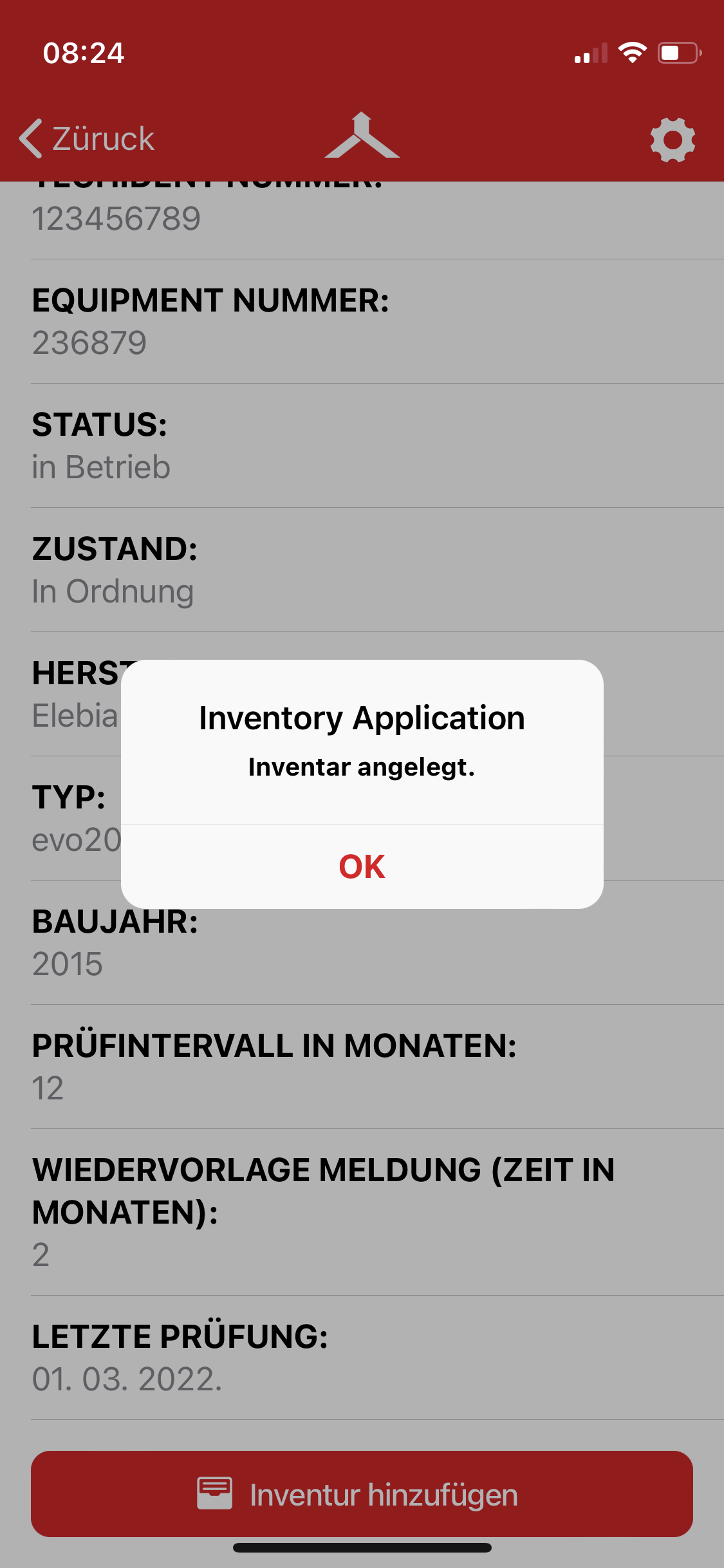The width and height of the screenshot is (724, 1568).
Task: Open the settings gear
Action: [x=672, y=140]
